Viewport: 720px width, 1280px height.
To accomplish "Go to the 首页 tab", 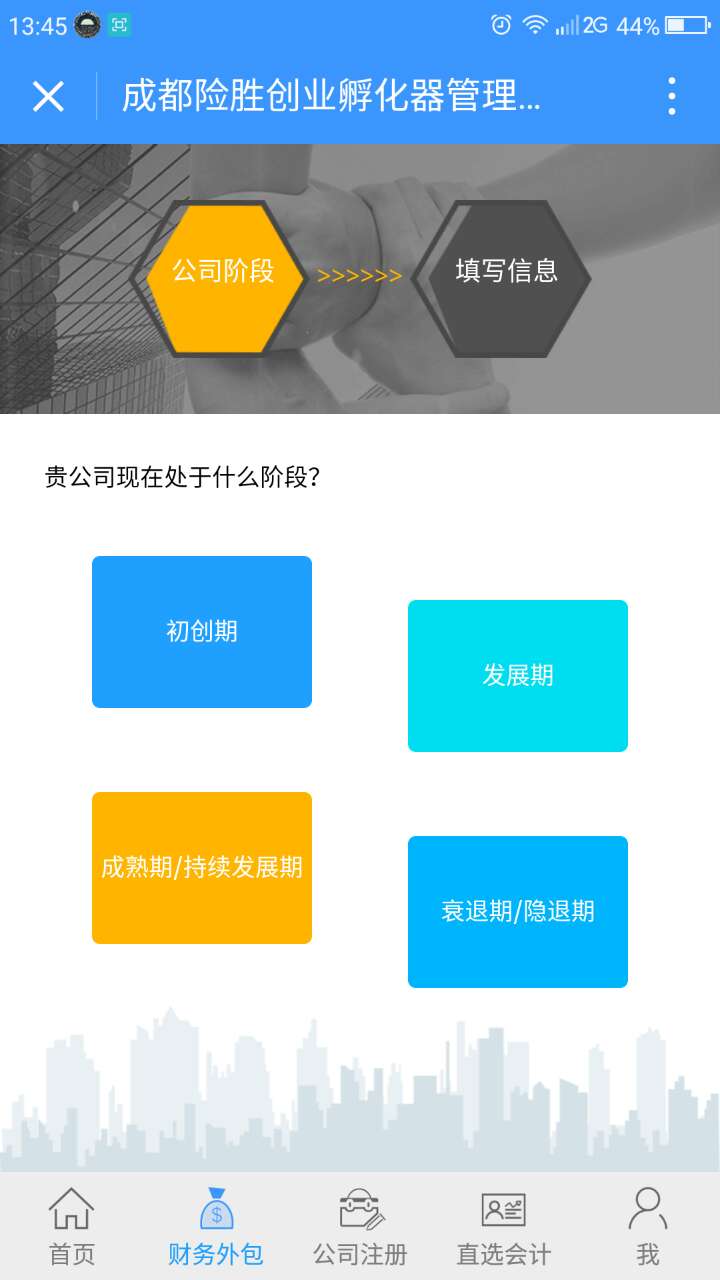I will point(72,1226).
